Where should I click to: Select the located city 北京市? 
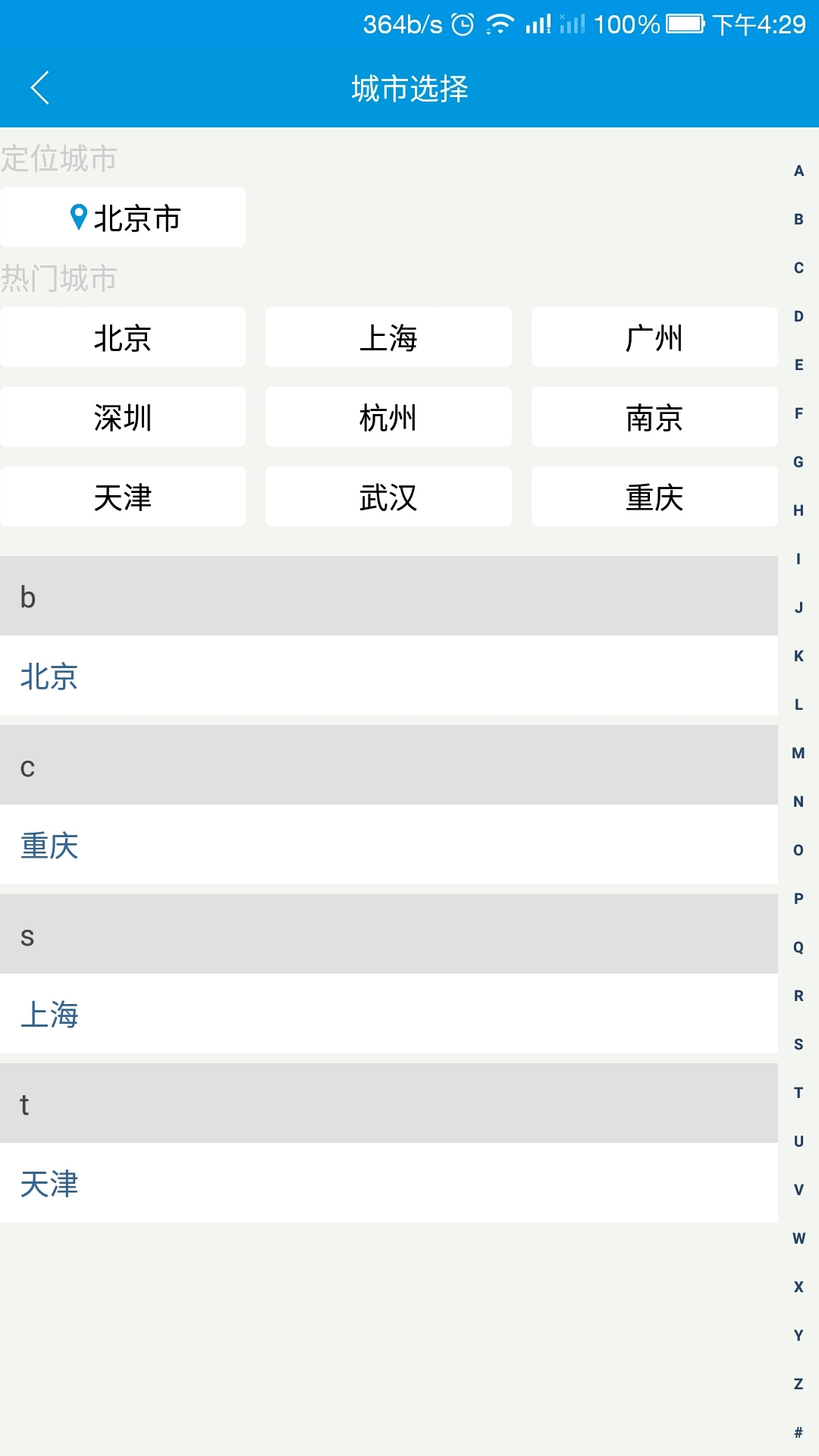[x=123, y=218]
